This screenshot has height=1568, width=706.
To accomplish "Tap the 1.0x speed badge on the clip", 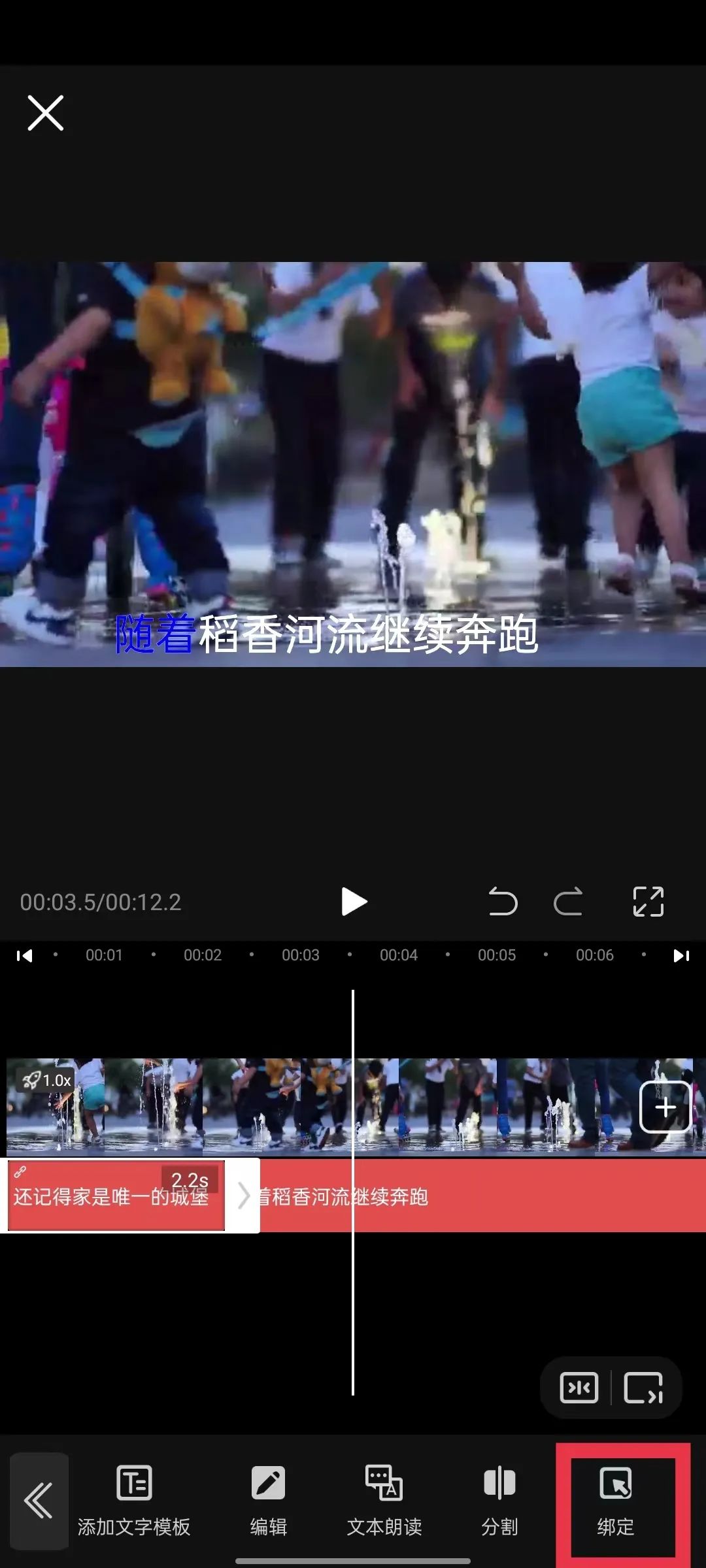I will pos(47,1081).
